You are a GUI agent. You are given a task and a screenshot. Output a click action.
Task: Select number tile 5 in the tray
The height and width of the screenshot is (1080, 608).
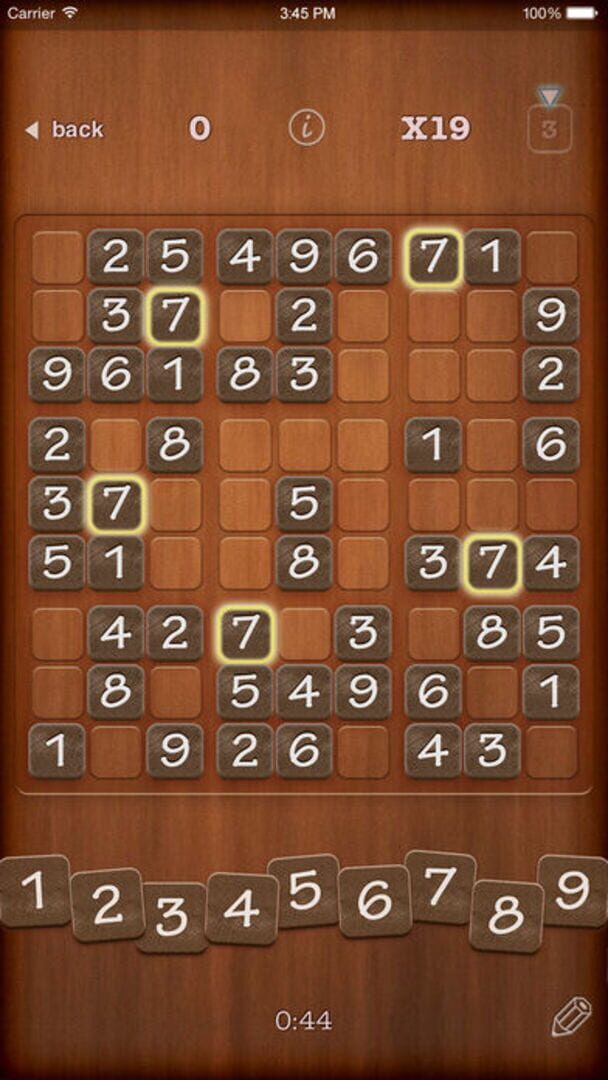305,889
